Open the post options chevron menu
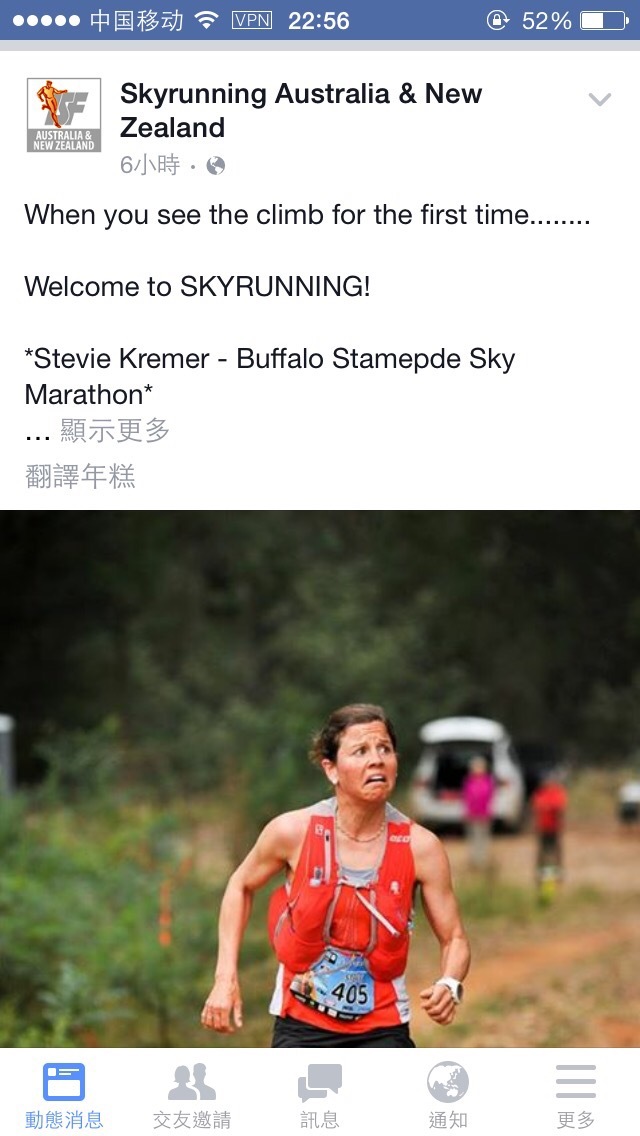Screen dimensions: 640x1136 [x=599, y=99]
